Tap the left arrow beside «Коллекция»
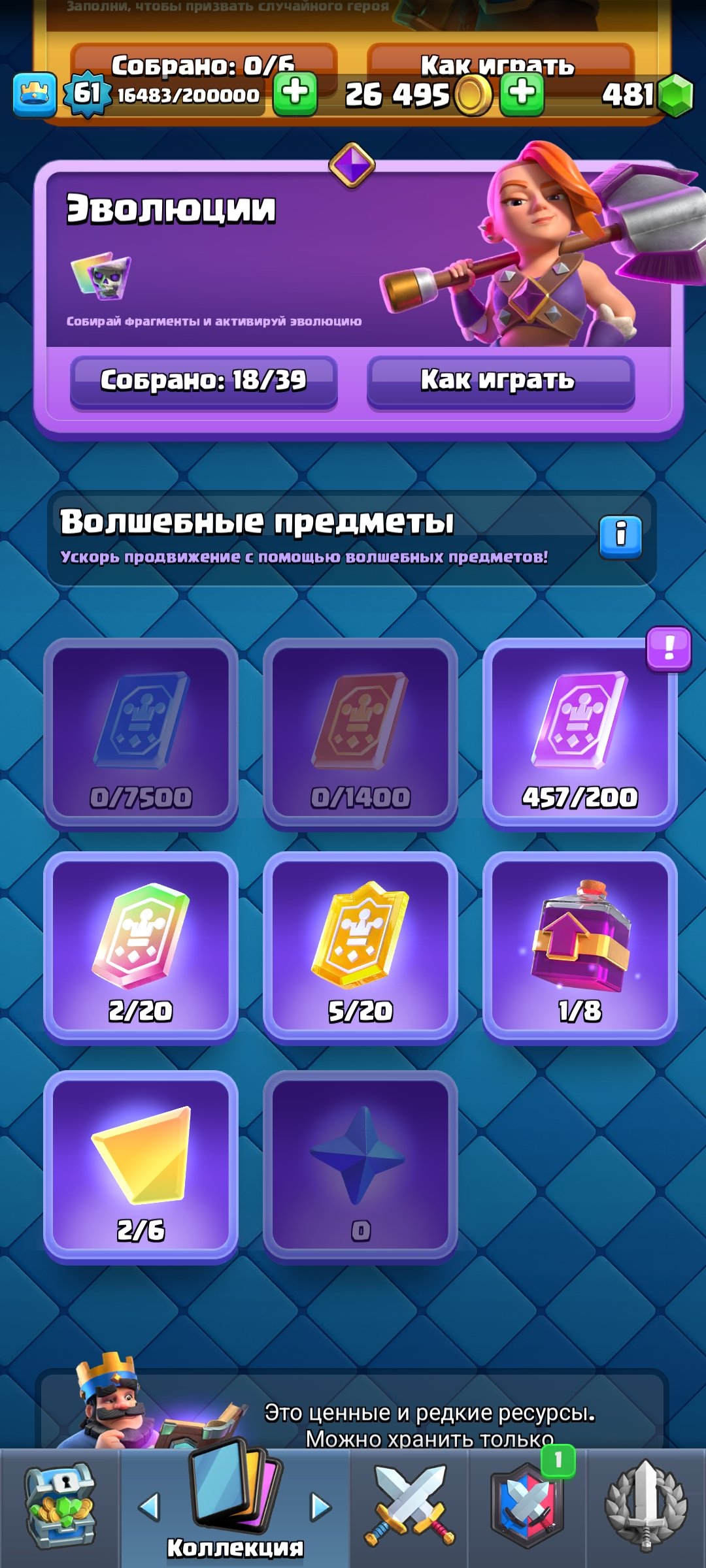Screen dimensions: 706x1568 (x=150, y=1507)
